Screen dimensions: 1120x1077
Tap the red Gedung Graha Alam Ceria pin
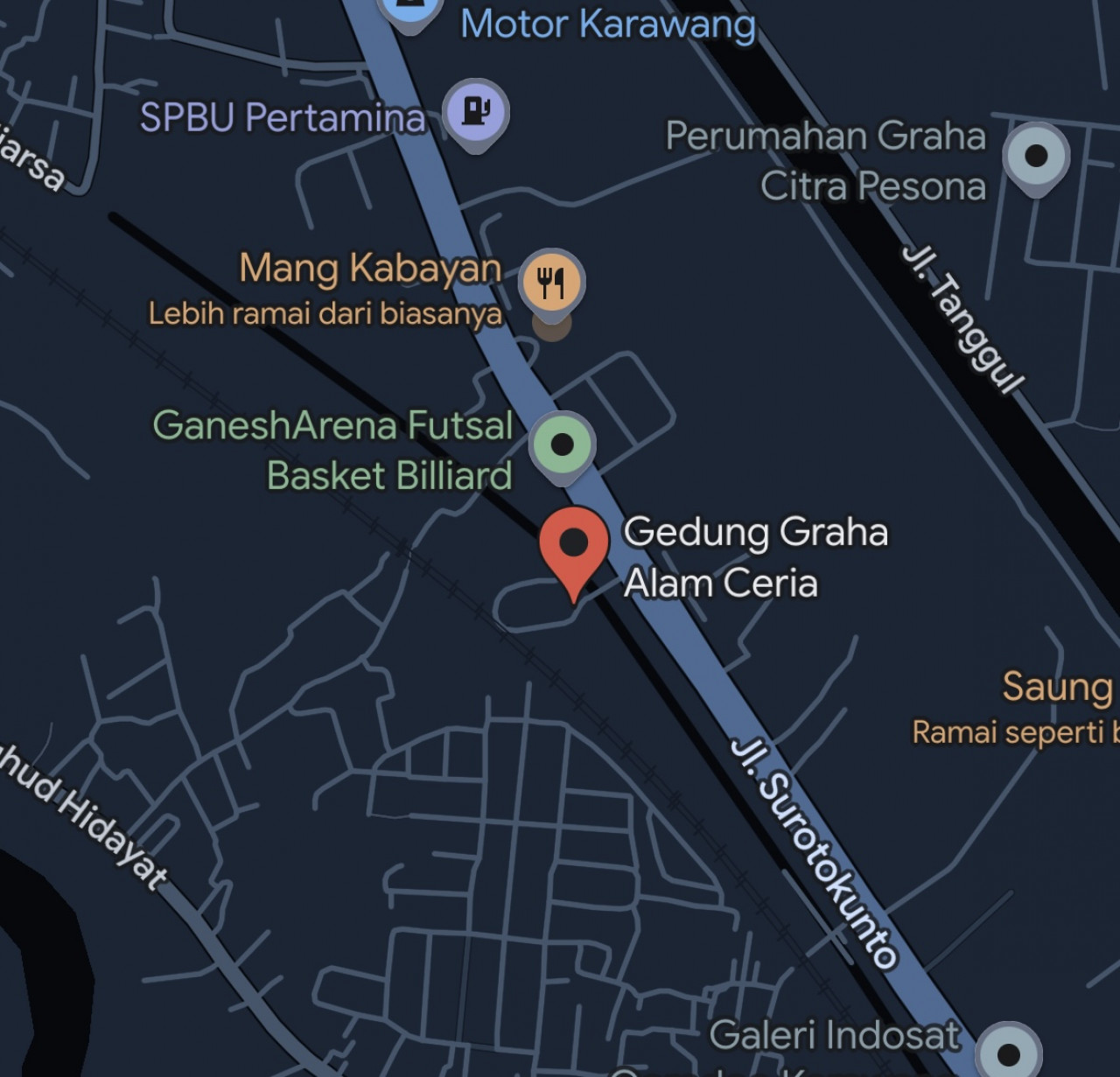click(x=574, y=544)
